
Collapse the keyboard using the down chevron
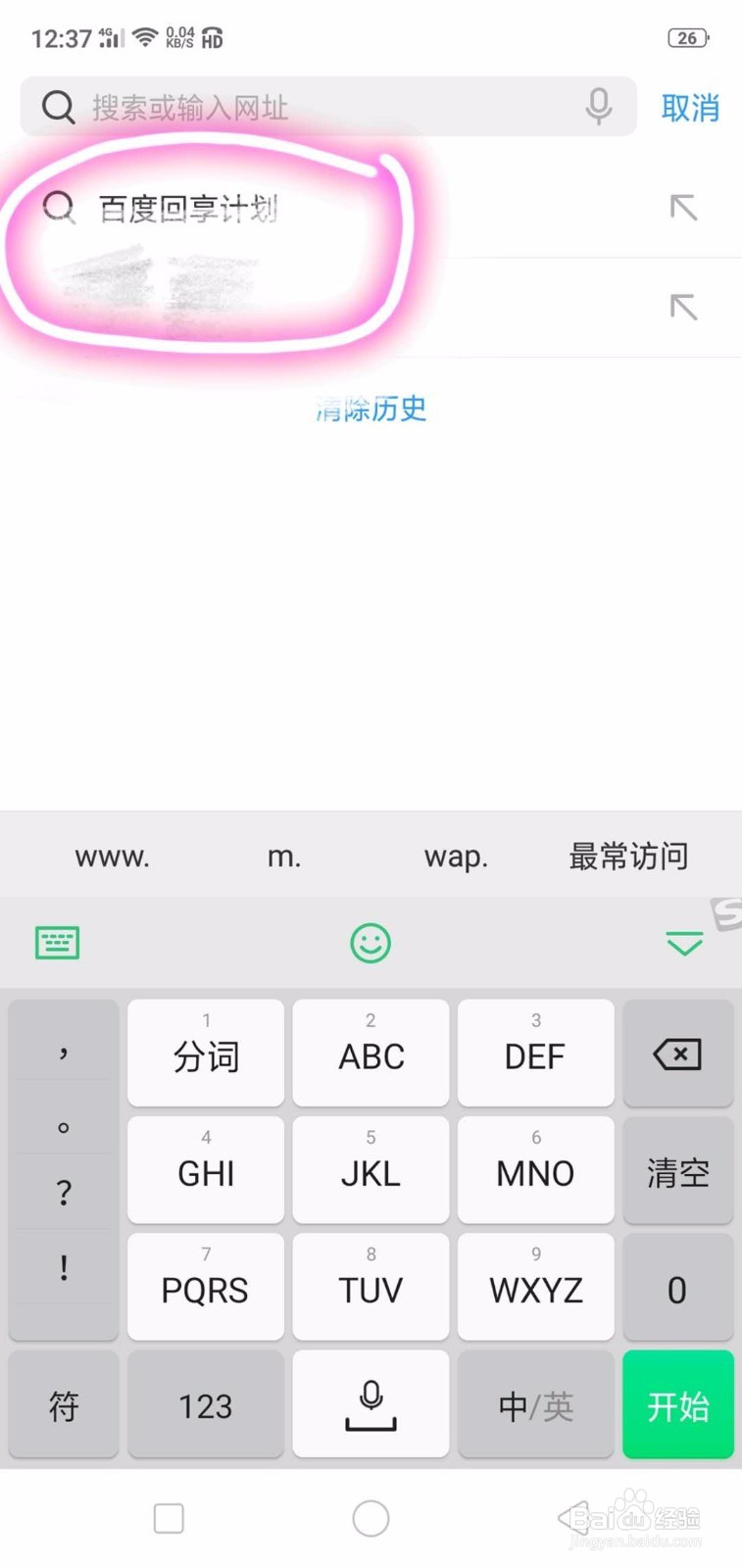[x=684, y=943]
